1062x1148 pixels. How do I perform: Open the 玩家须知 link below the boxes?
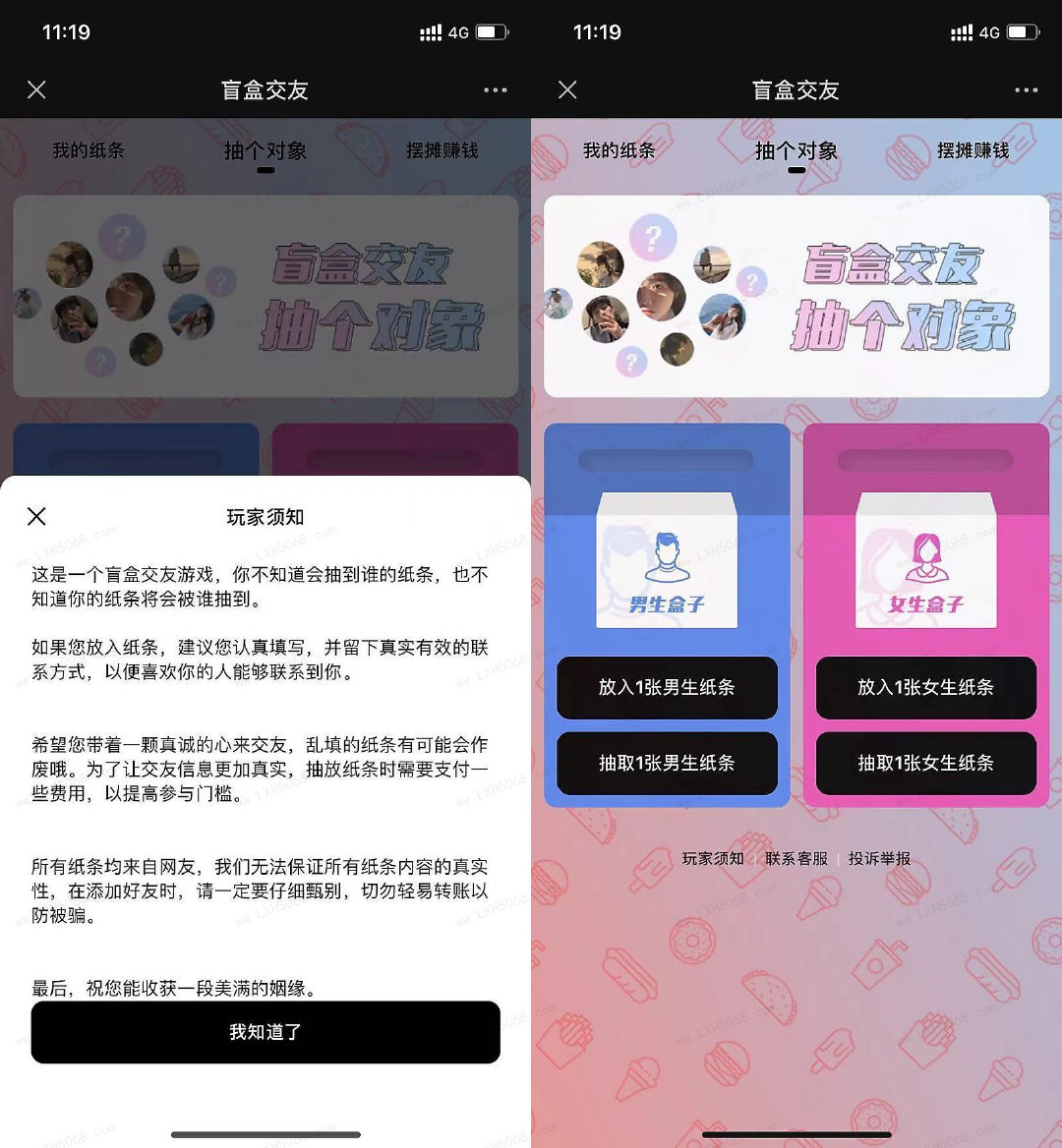point(713,858)
